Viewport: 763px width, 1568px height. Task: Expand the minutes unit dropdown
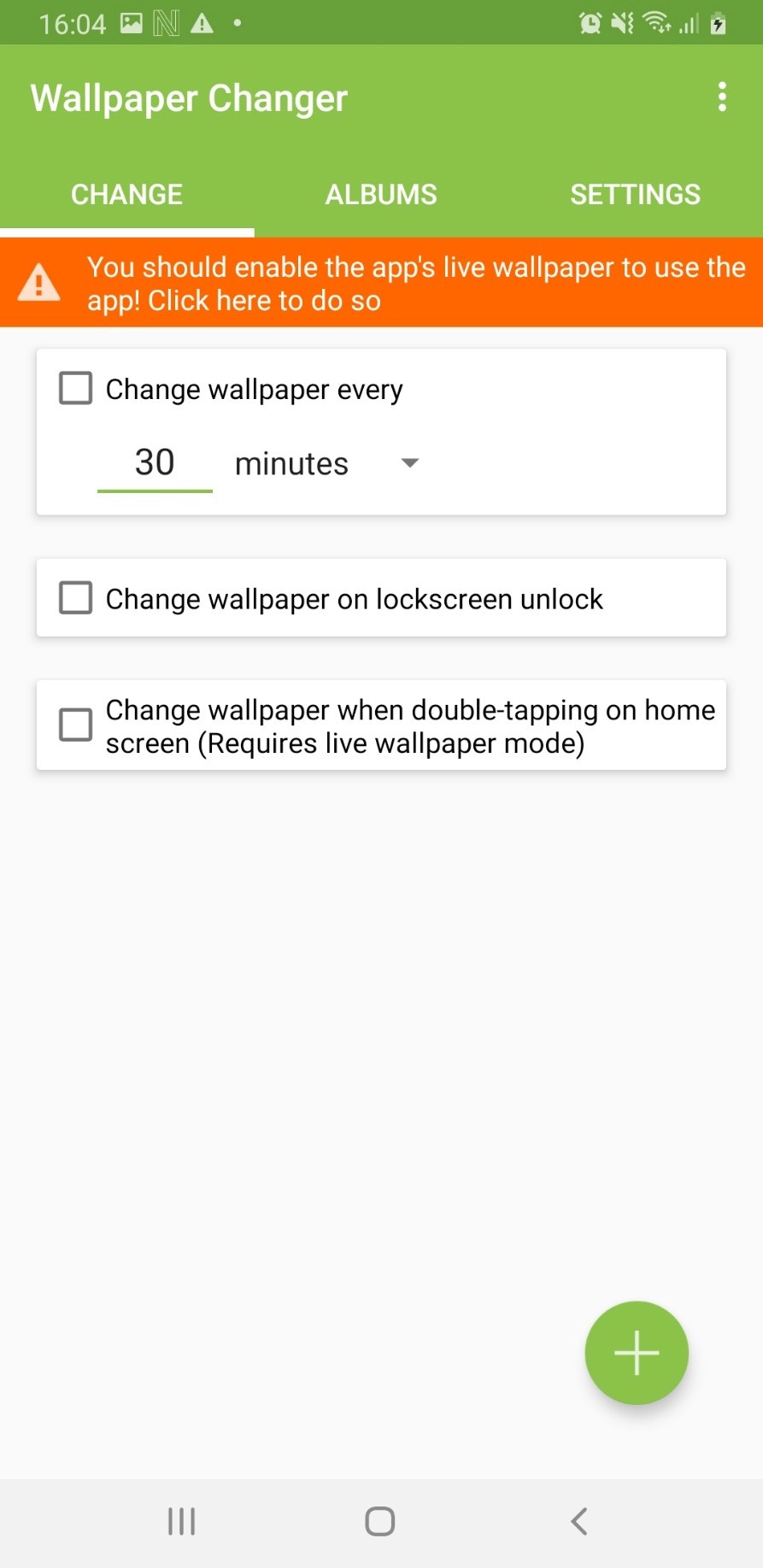pos(326,463)
